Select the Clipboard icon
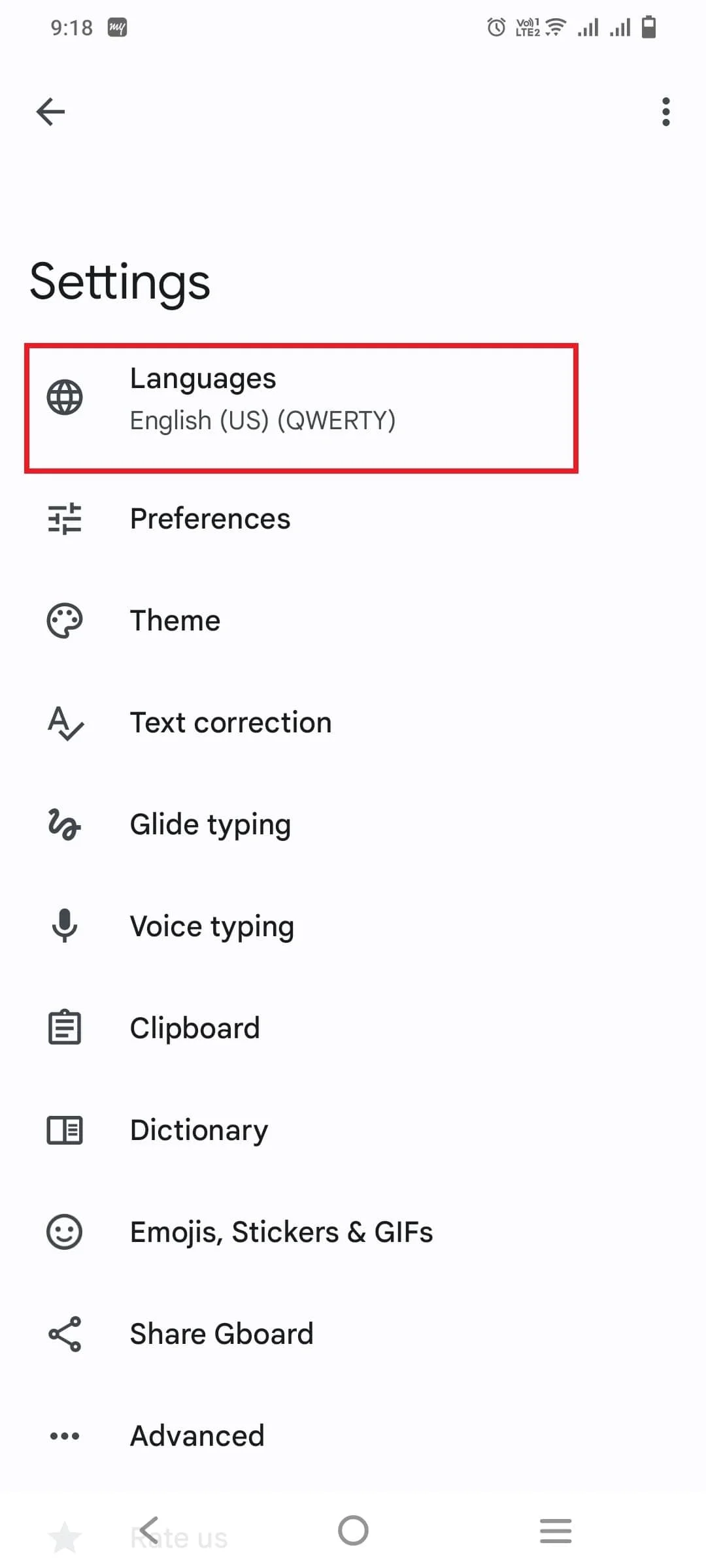Viewport: 706px width, 1568px height. [65, 1028]
